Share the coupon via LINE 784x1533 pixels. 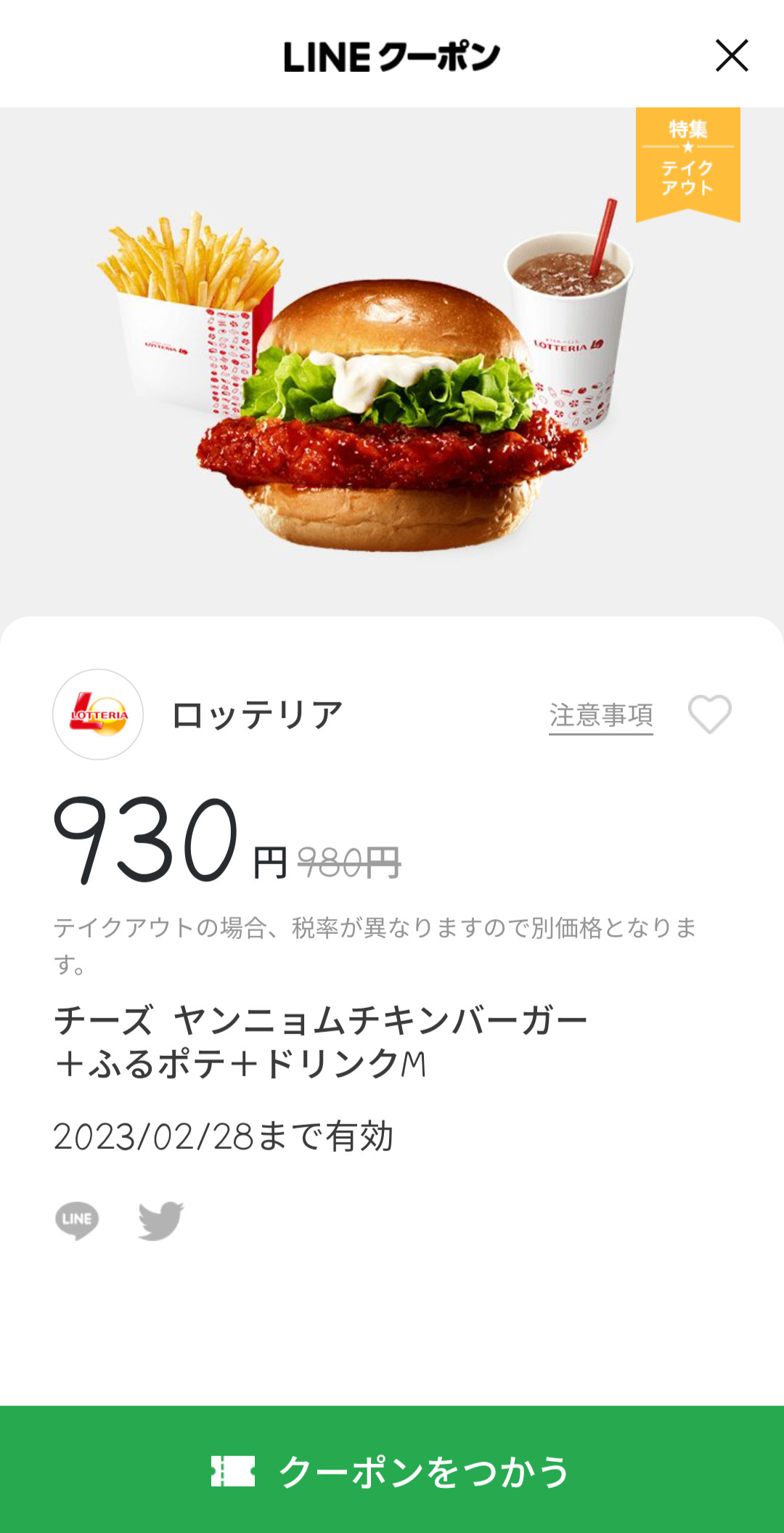[x=77, y=1220]
